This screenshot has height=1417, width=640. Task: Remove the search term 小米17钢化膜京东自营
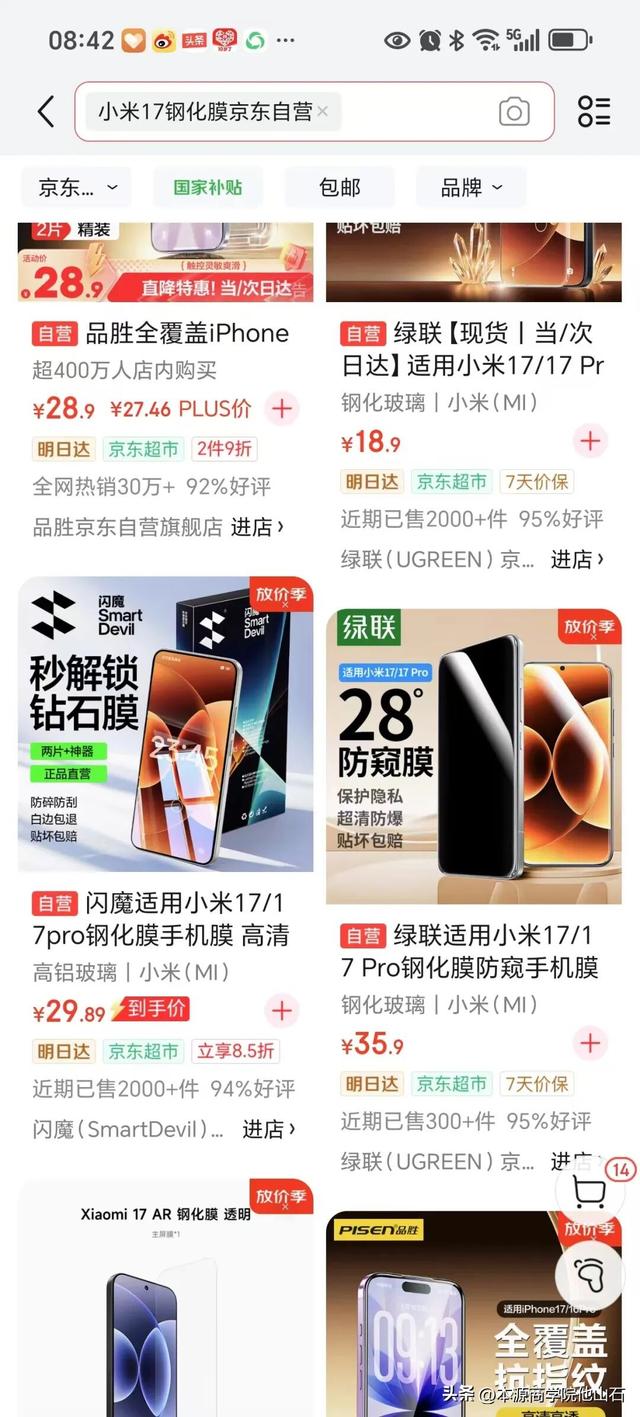[322, 112]
